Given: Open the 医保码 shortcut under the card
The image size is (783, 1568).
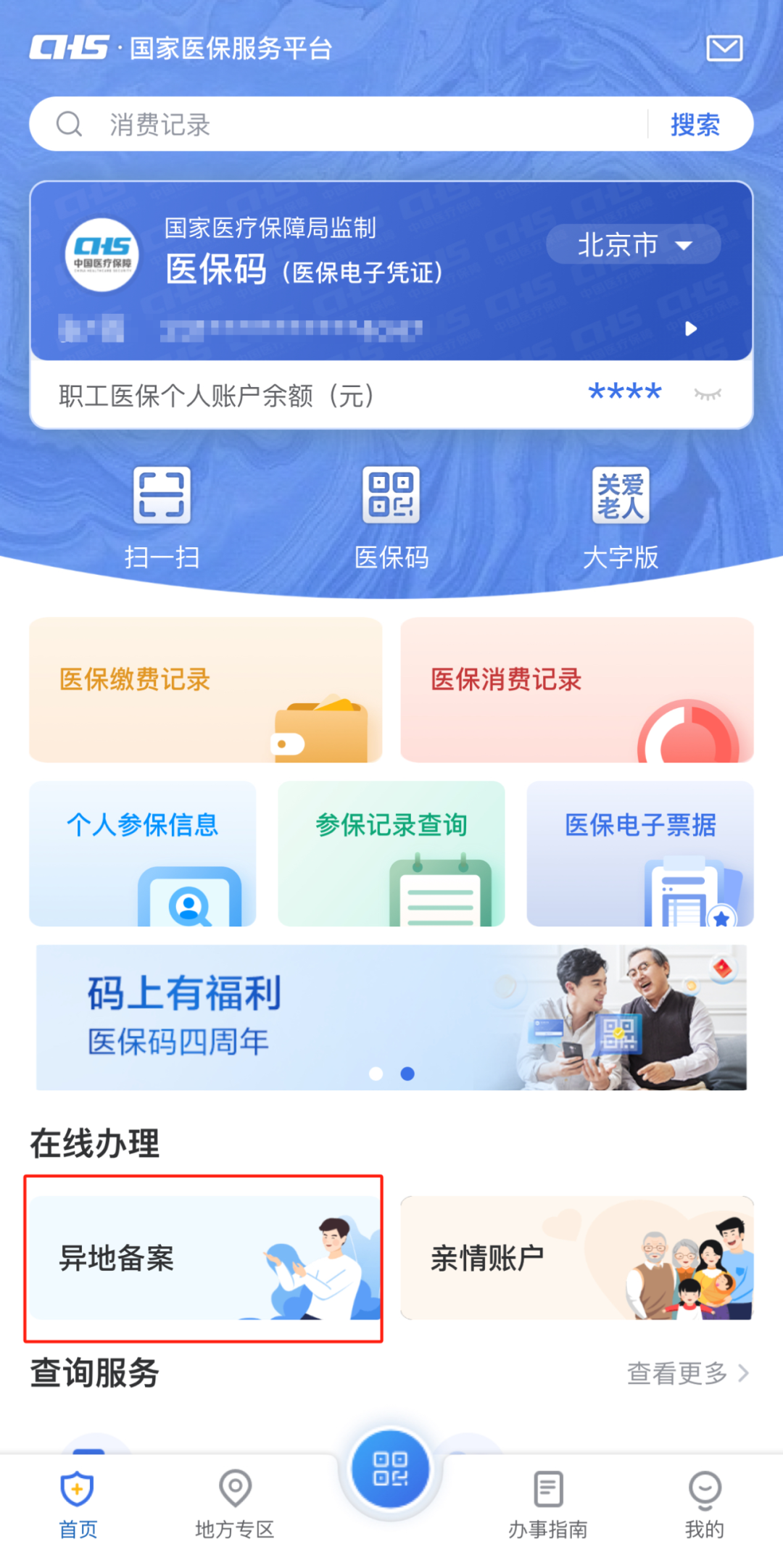Looking at the screenshot, I should (391, 515).
